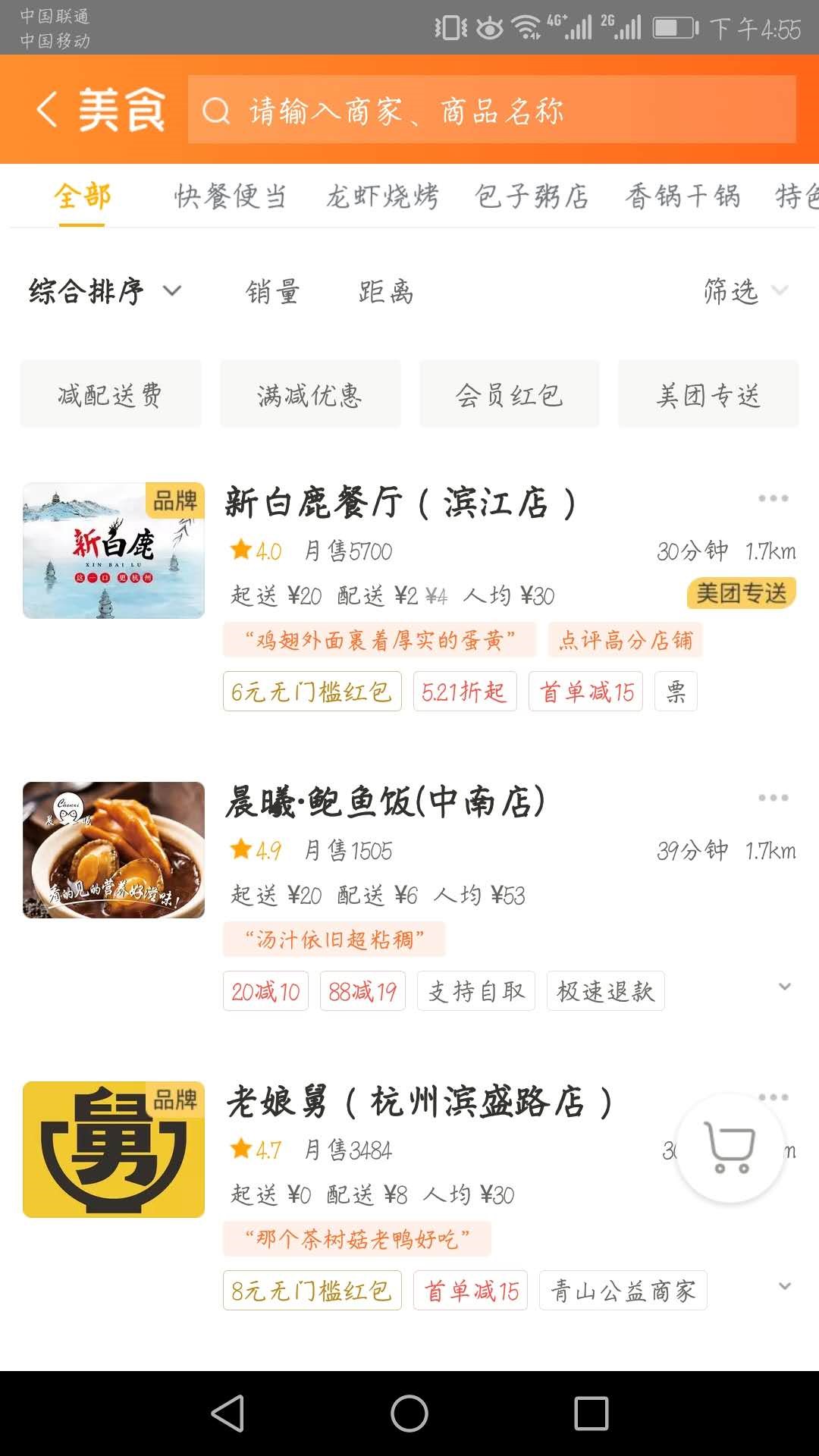The height and width of the screenshot is (1456, 819).
Task: Open the floating shopping cart
Action: [730, 1148]
